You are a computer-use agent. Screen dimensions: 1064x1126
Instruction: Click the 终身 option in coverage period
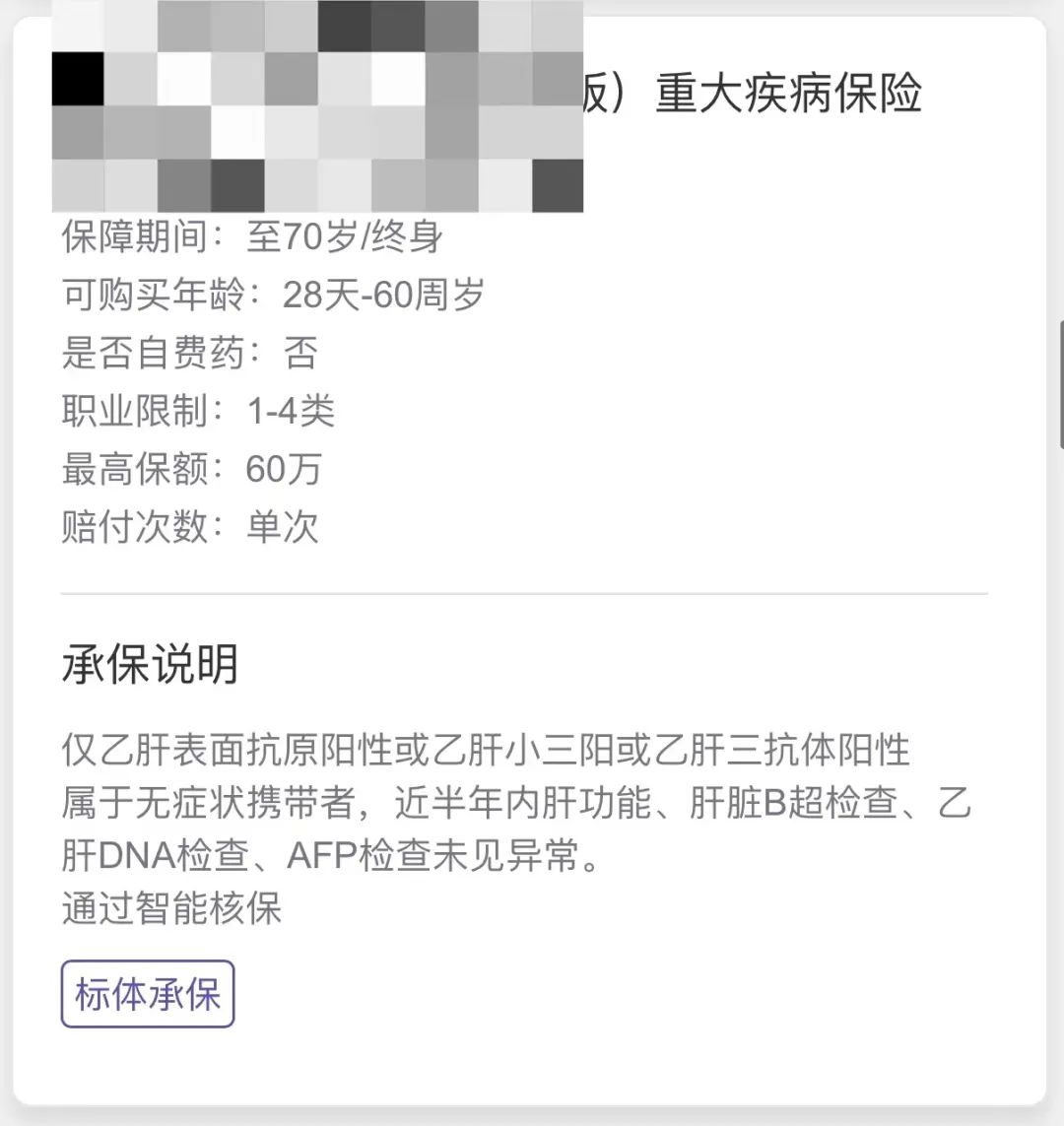click(x=411, y=236)
